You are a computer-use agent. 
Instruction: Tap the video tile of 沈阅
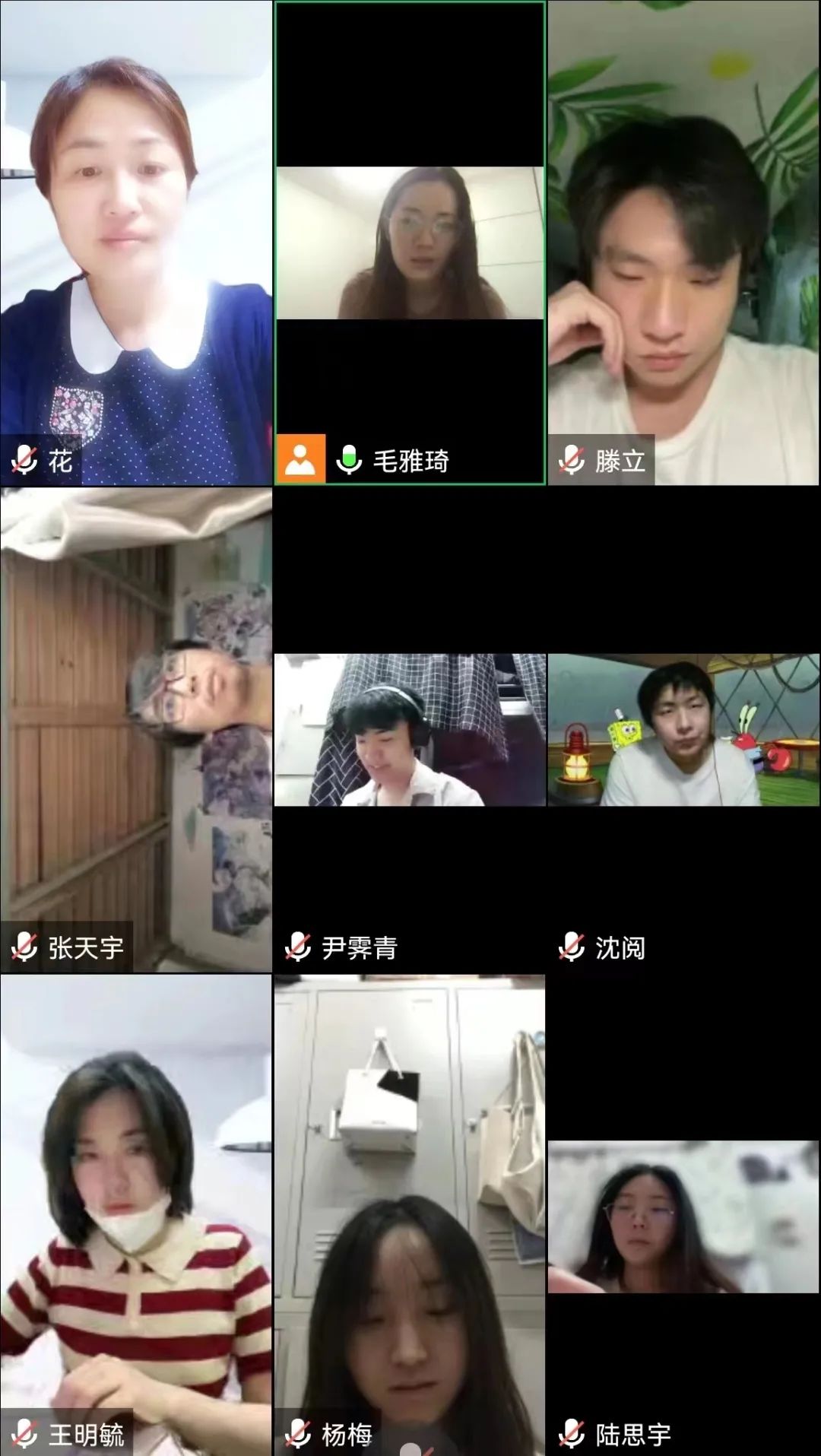[x=683, y=730]
